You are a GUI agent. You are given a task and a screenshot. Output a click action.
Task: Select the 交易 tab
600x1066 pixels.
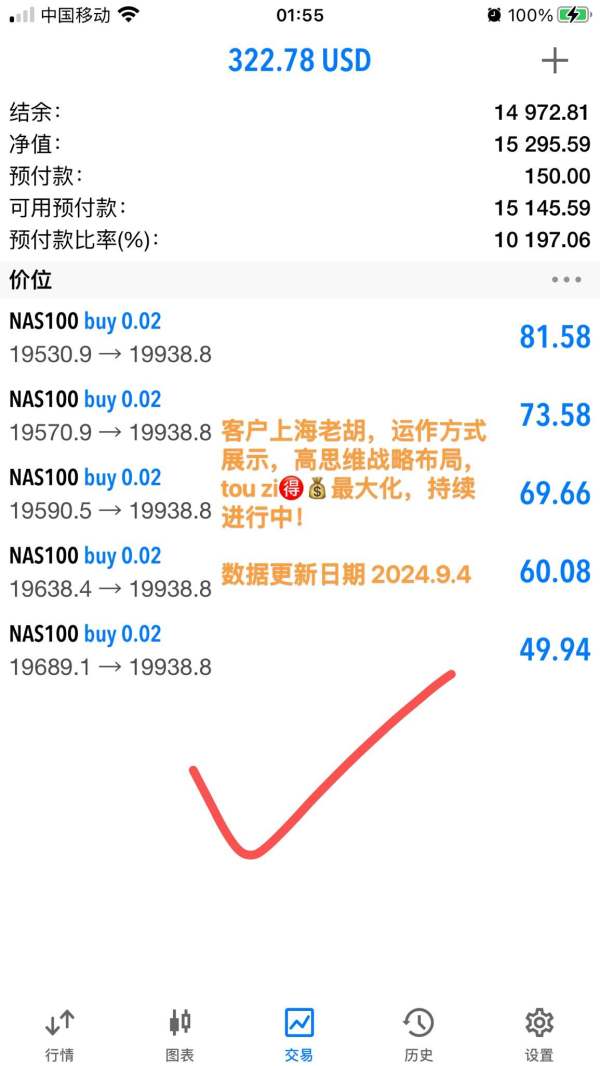pos(300,1033)
